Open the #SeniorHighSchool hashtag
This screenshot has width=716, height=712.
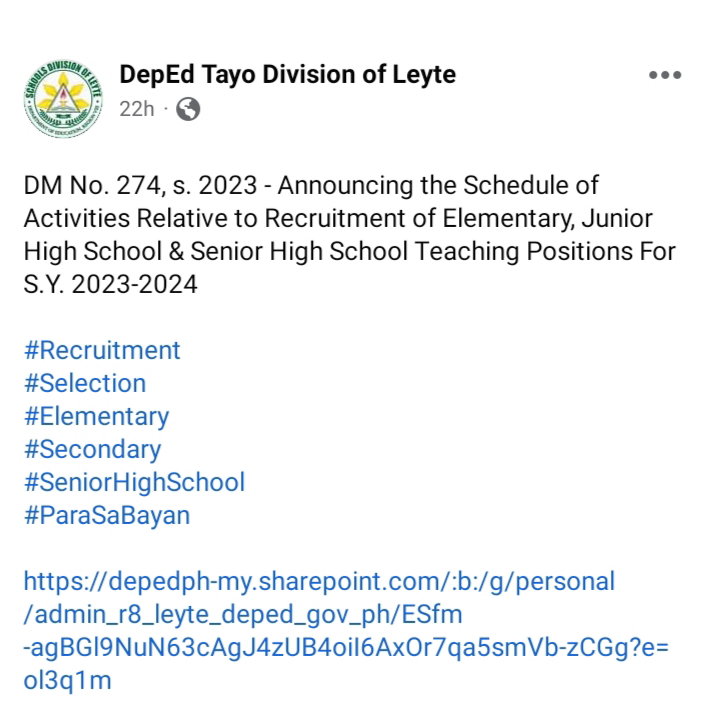point(134,482)
